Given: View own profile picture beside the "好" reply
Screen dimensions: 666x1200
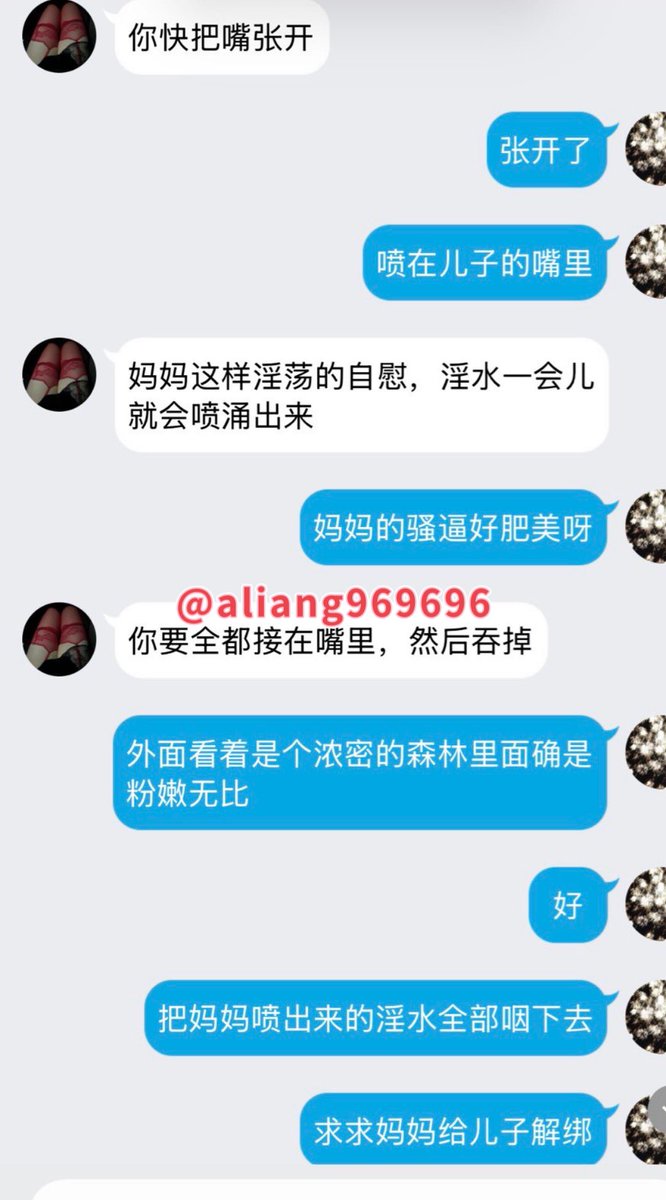Looking at the screenshot, I should coord(646,904).
